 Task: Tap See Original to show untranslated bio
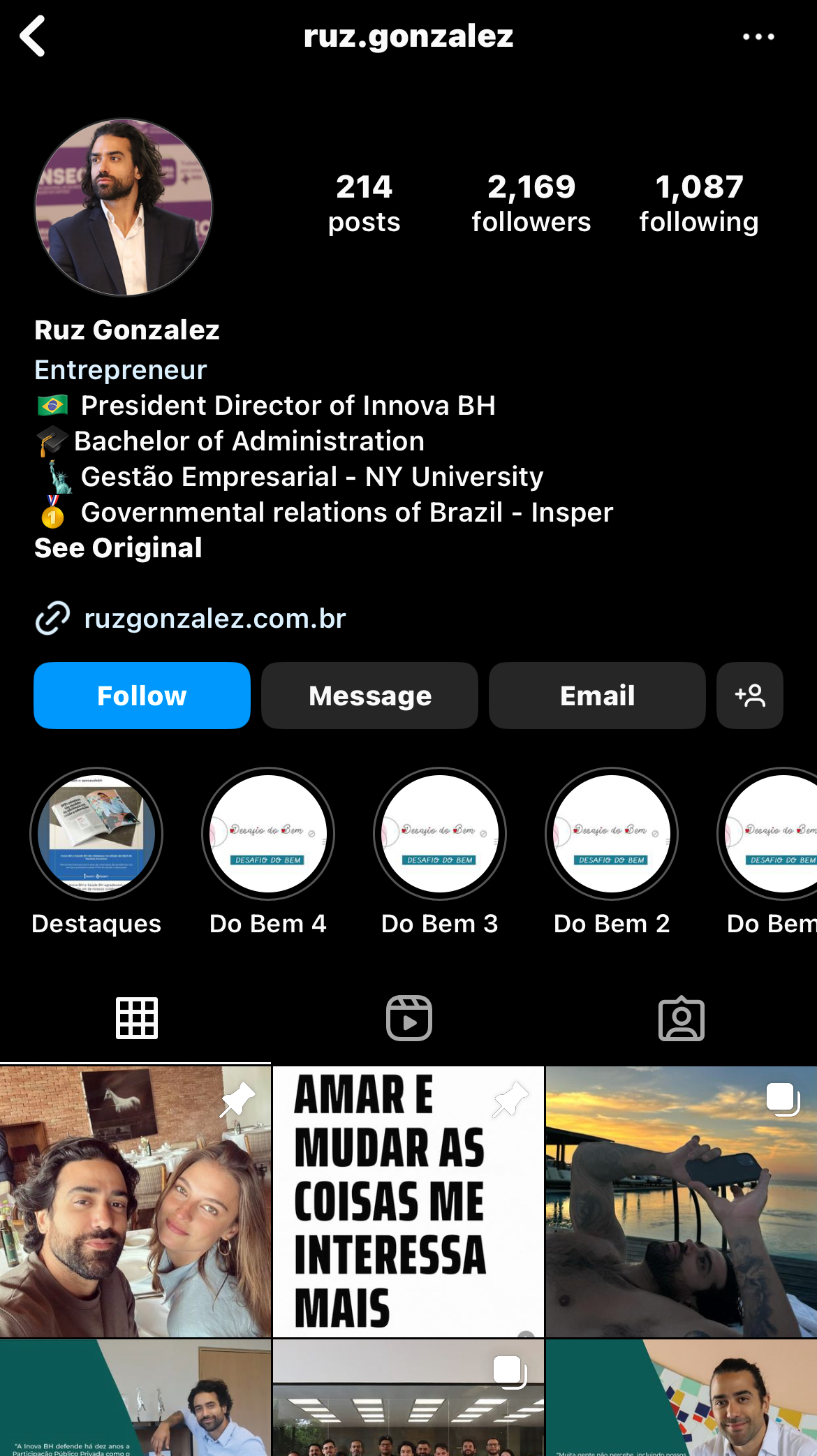tap(118, 548)
